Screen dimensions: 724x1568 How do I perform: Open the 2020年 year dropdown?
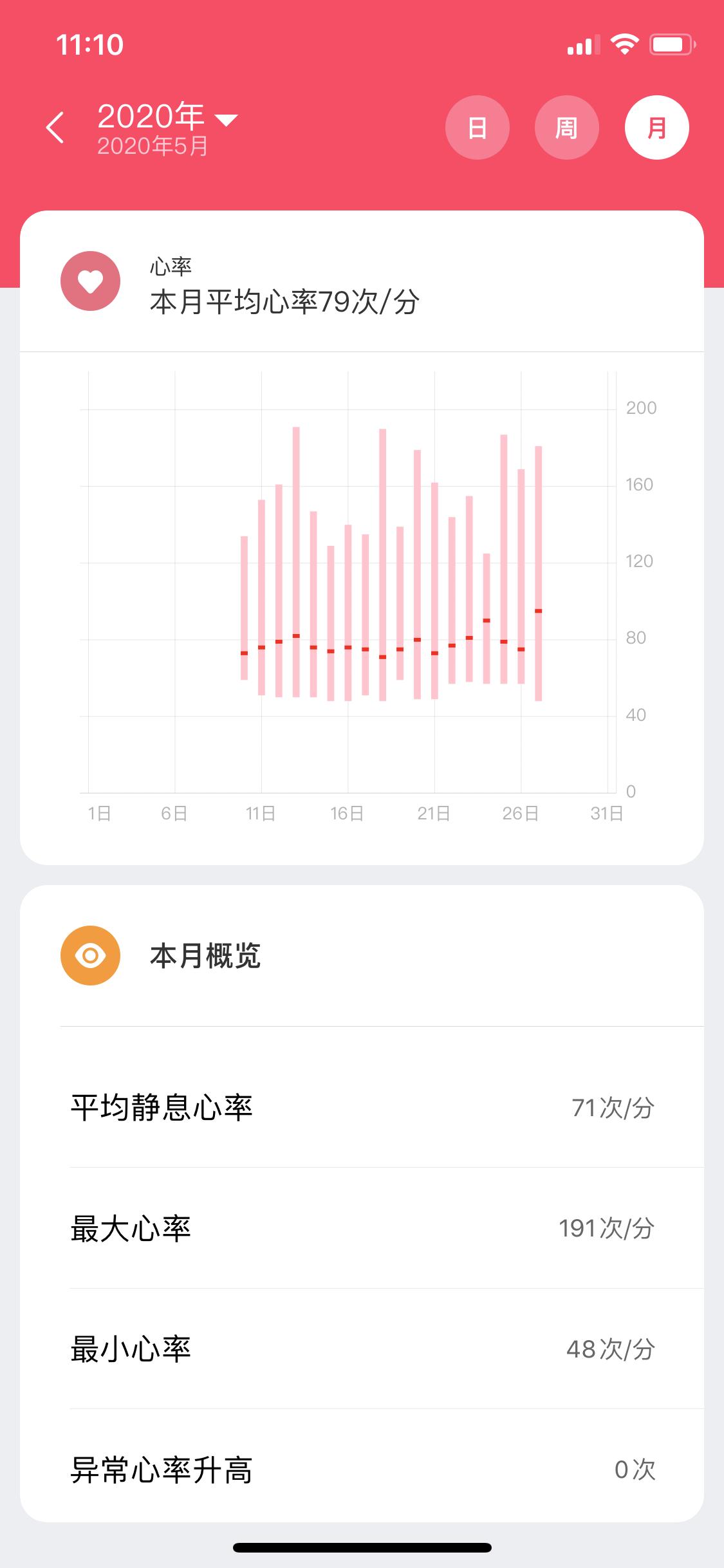(x=167, y=118)
